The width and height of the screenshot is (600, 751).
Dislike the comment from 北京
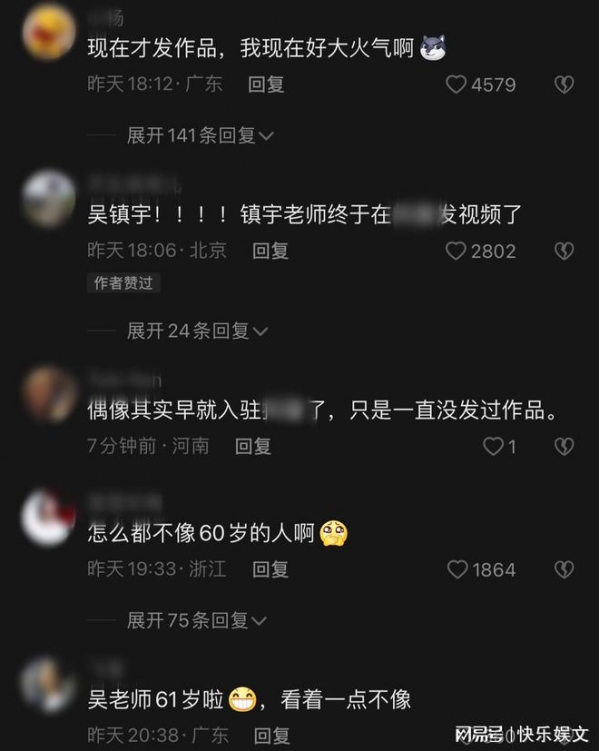point(563,250)
